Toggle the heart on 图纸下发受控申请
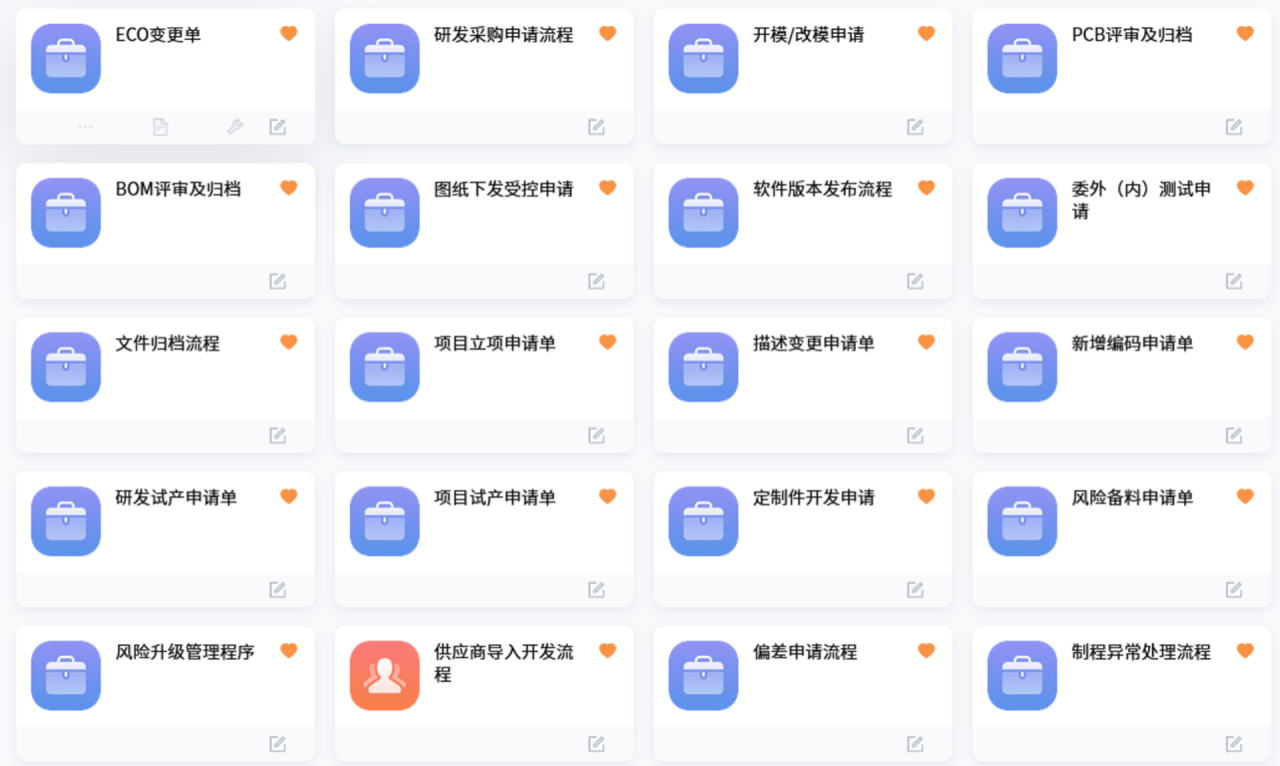Viewport: 1280px width, 766px height. click(x=607, y=188)
